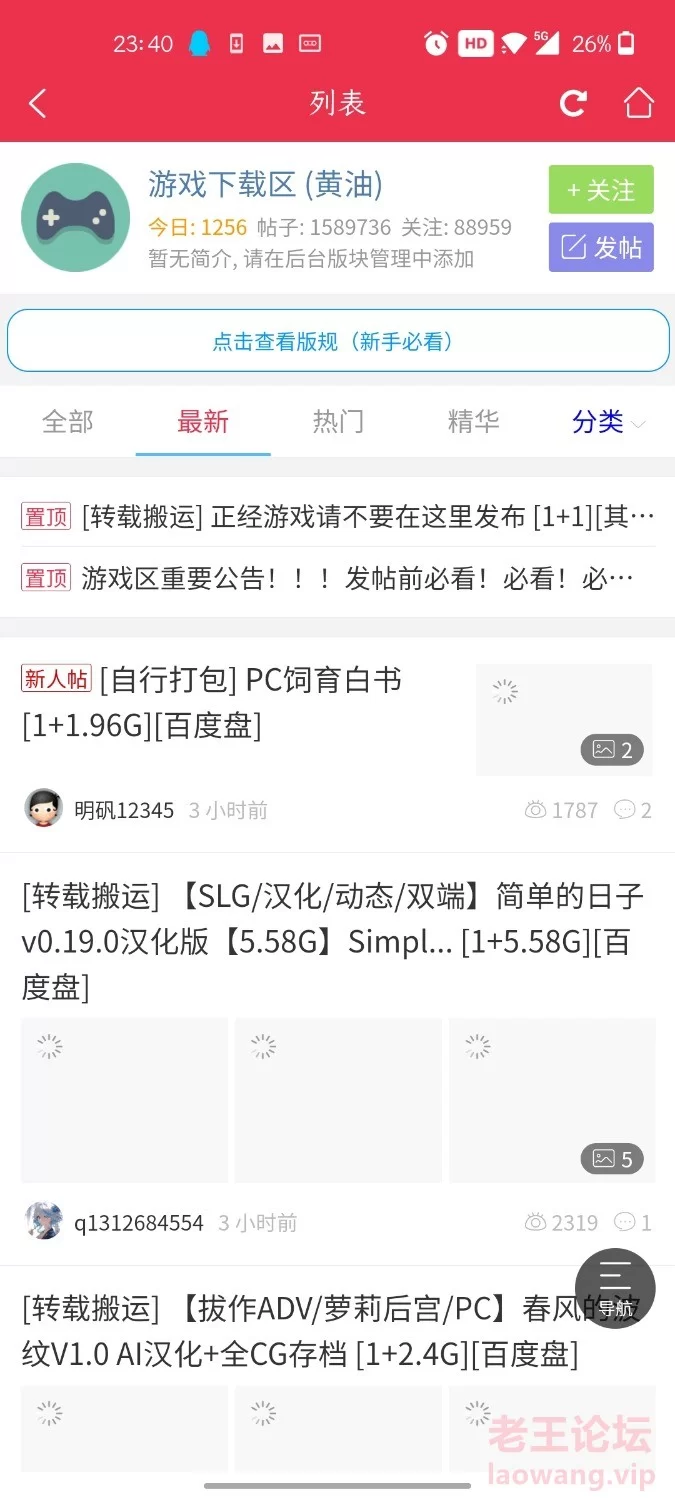Switch to the 全部 tab
This screenshot has width=675, height=1500.
[x=68, y=422]
